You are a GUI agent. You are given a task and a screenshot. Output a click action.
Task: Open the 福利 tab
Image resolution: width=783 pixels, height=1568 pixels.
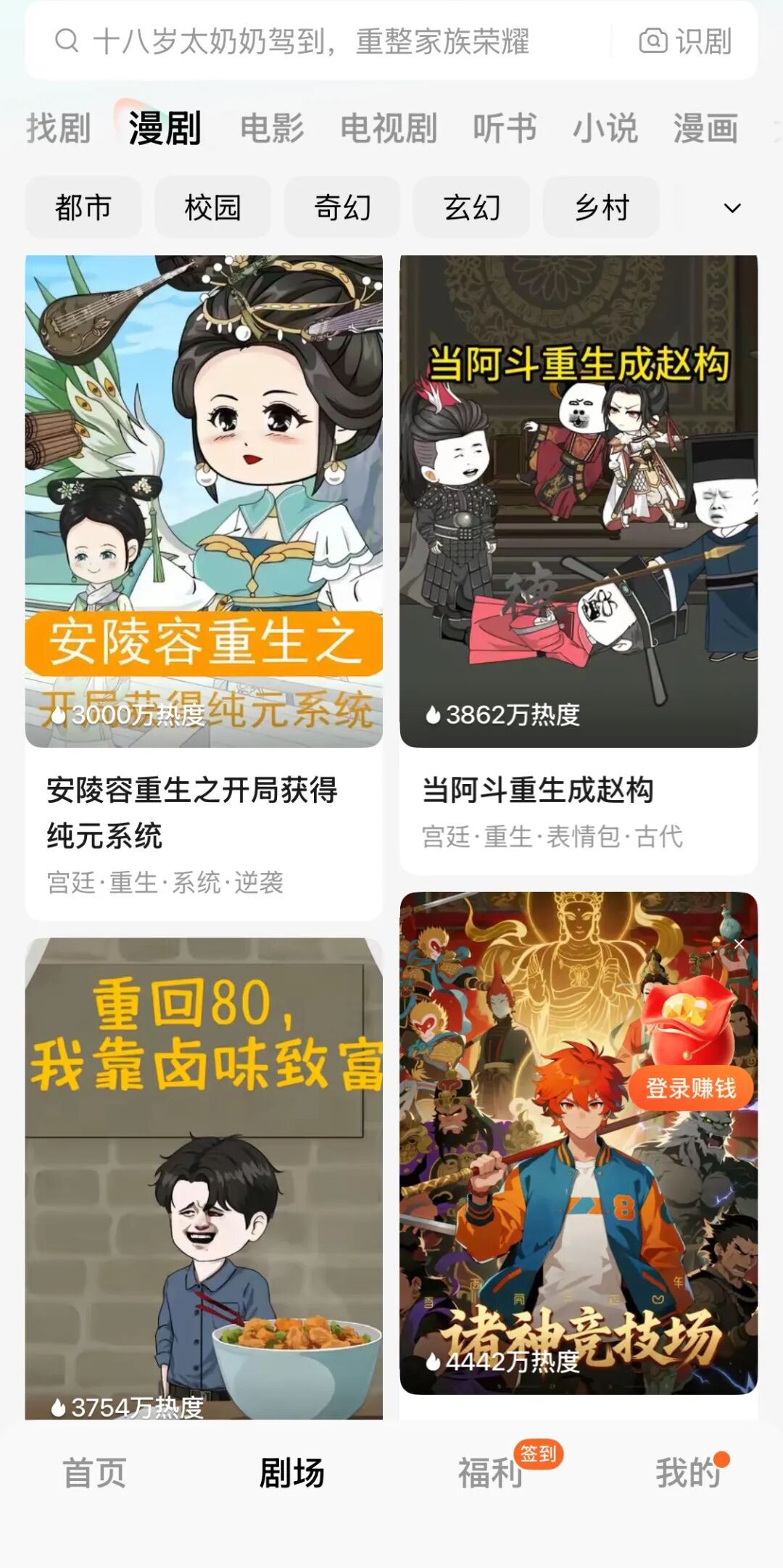pyautogui.click(x=490, y=1473)
